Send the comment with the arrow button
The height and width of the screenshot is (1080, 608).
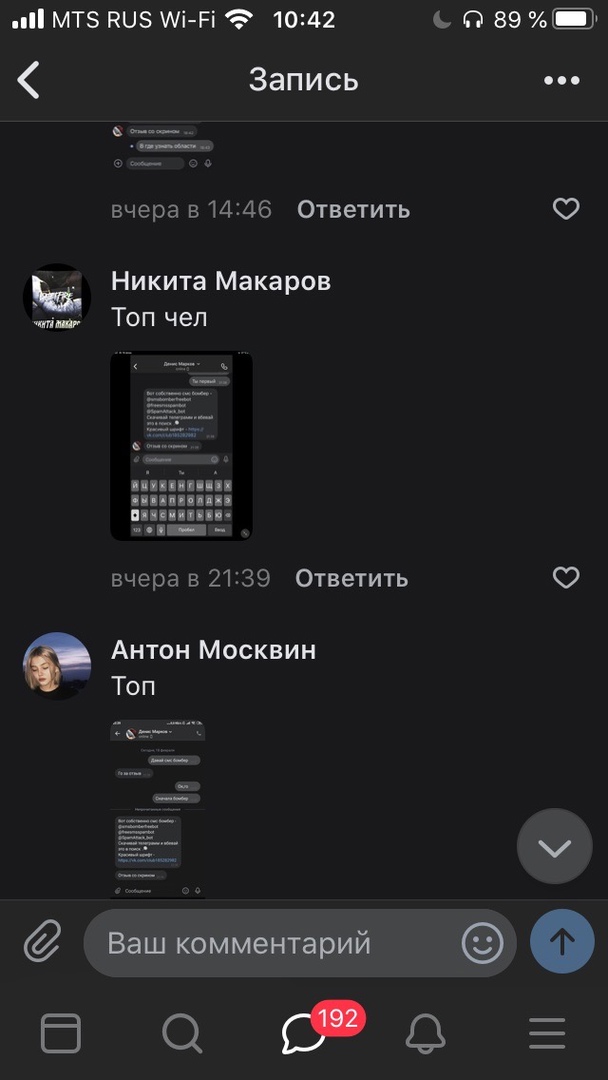coord(562,942)
